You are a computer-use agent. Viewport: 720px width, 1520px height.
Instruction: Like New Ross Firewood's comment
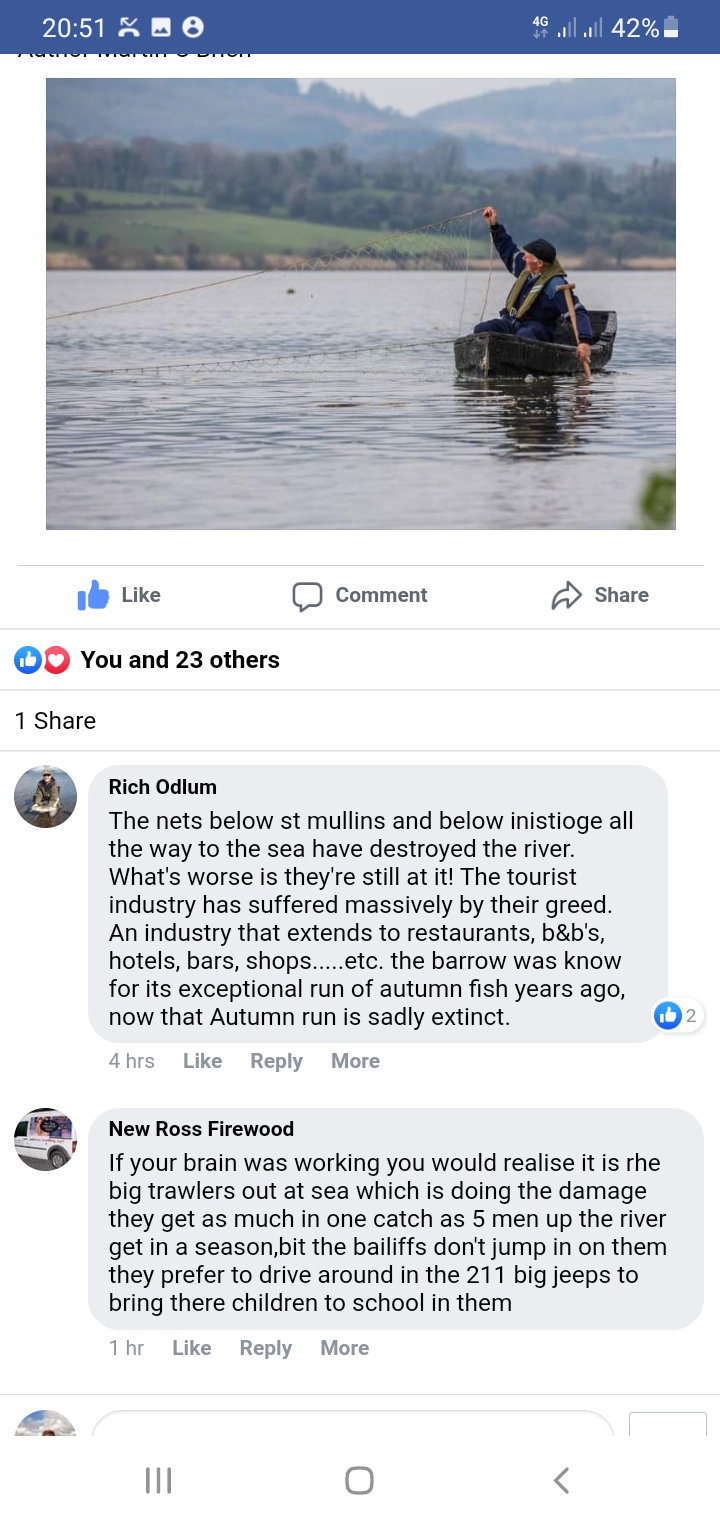coord(191,1347)
